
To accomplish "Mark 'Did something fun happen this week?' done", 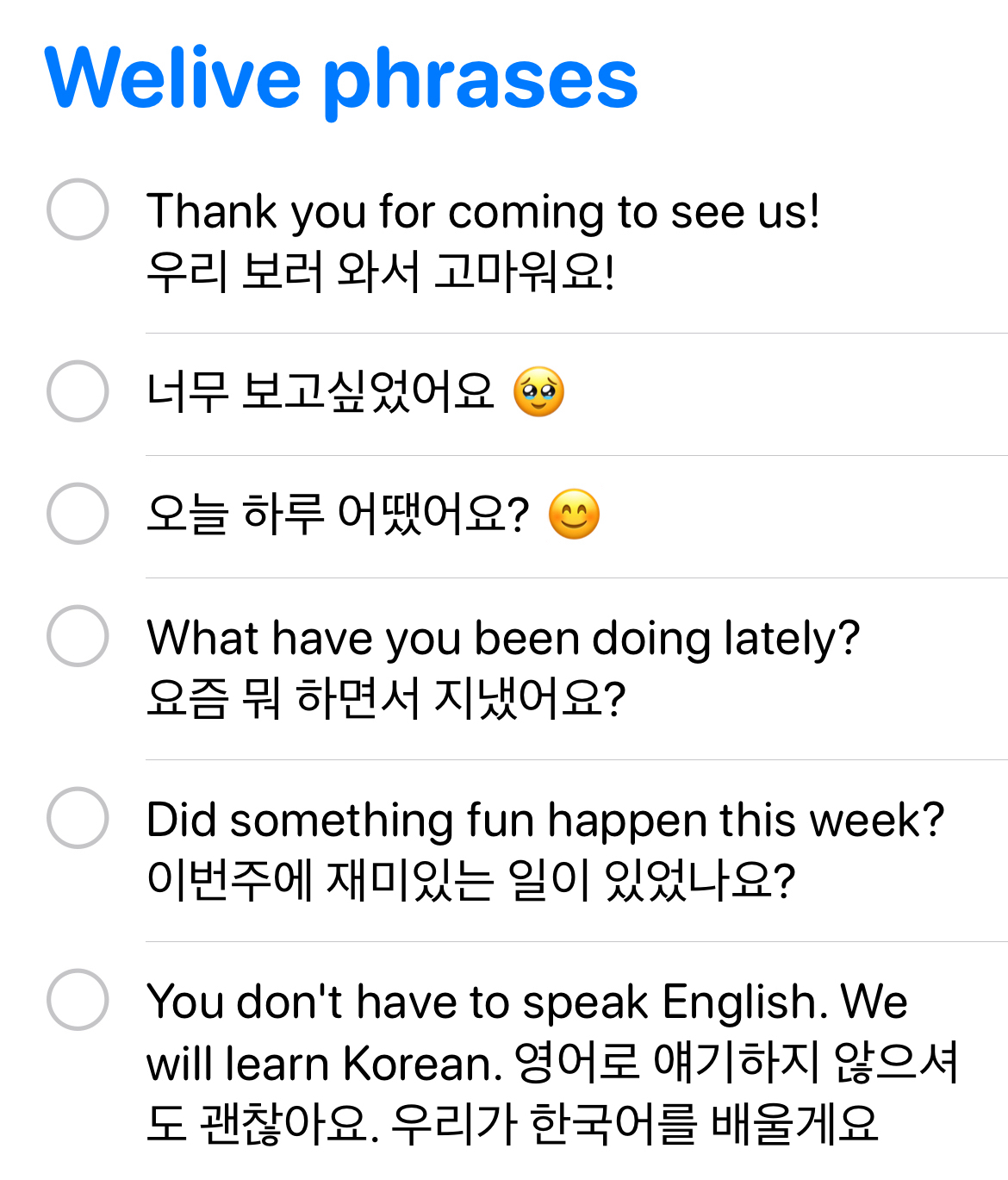I will 78,818.
